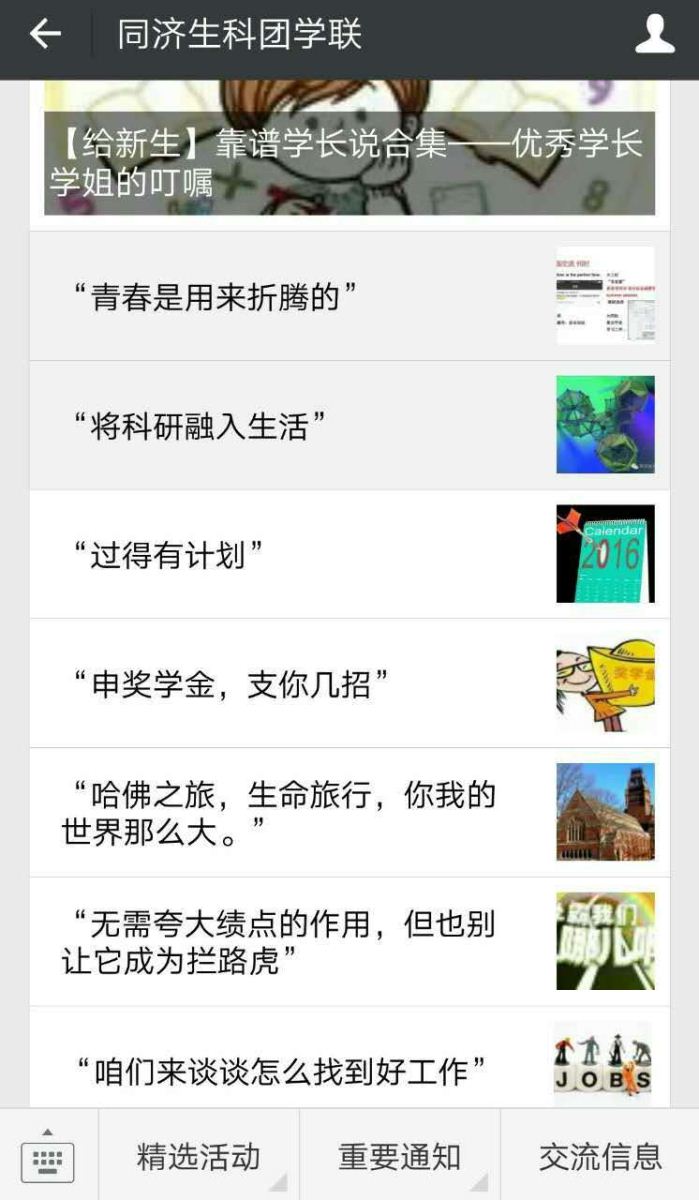Open article “青春是用来折腾的”
This screenshot has width=699, height=1200.
(349, 296)
